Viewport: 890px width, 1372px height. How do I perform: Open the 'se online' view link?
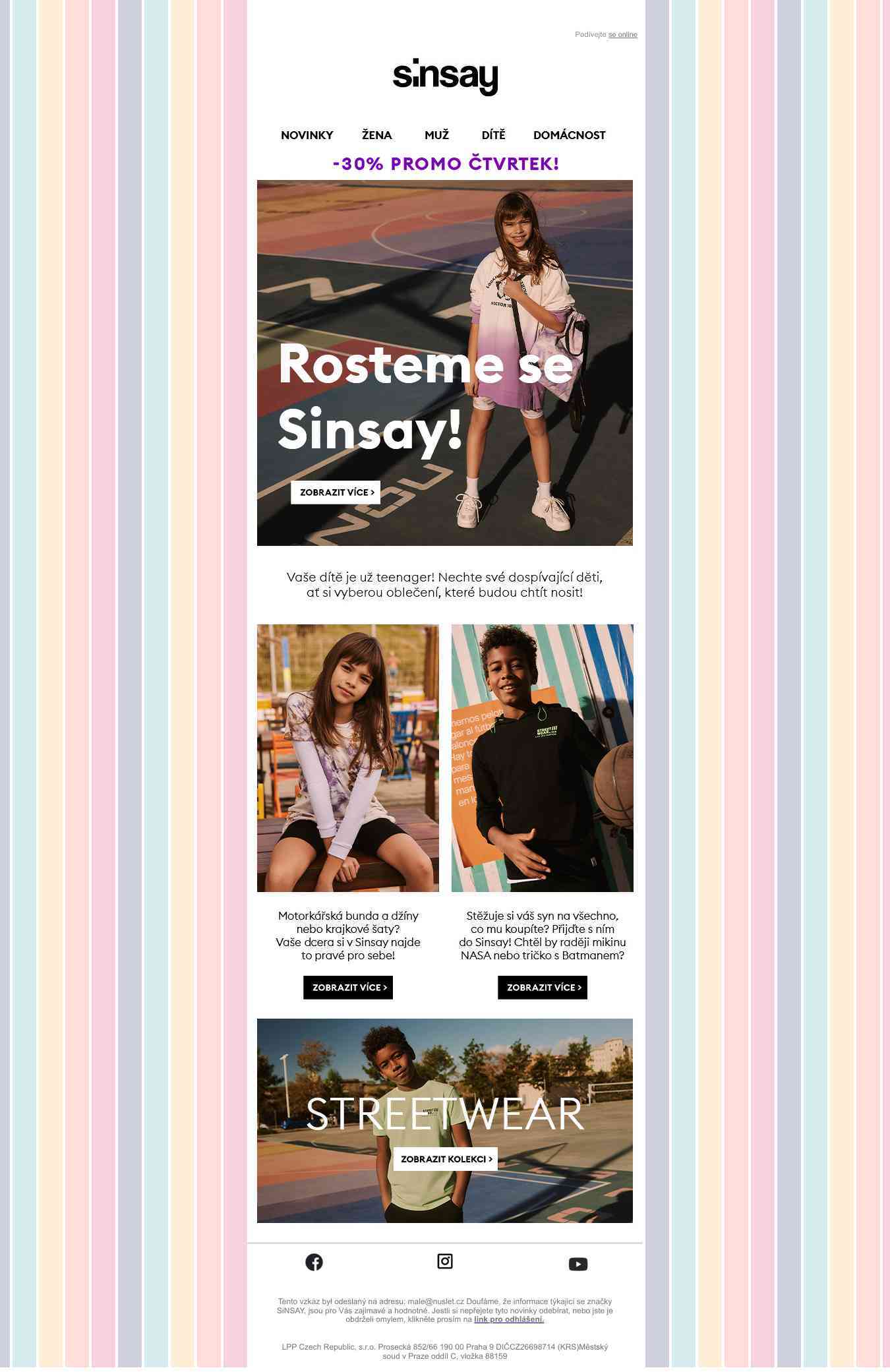coord(622,35)
